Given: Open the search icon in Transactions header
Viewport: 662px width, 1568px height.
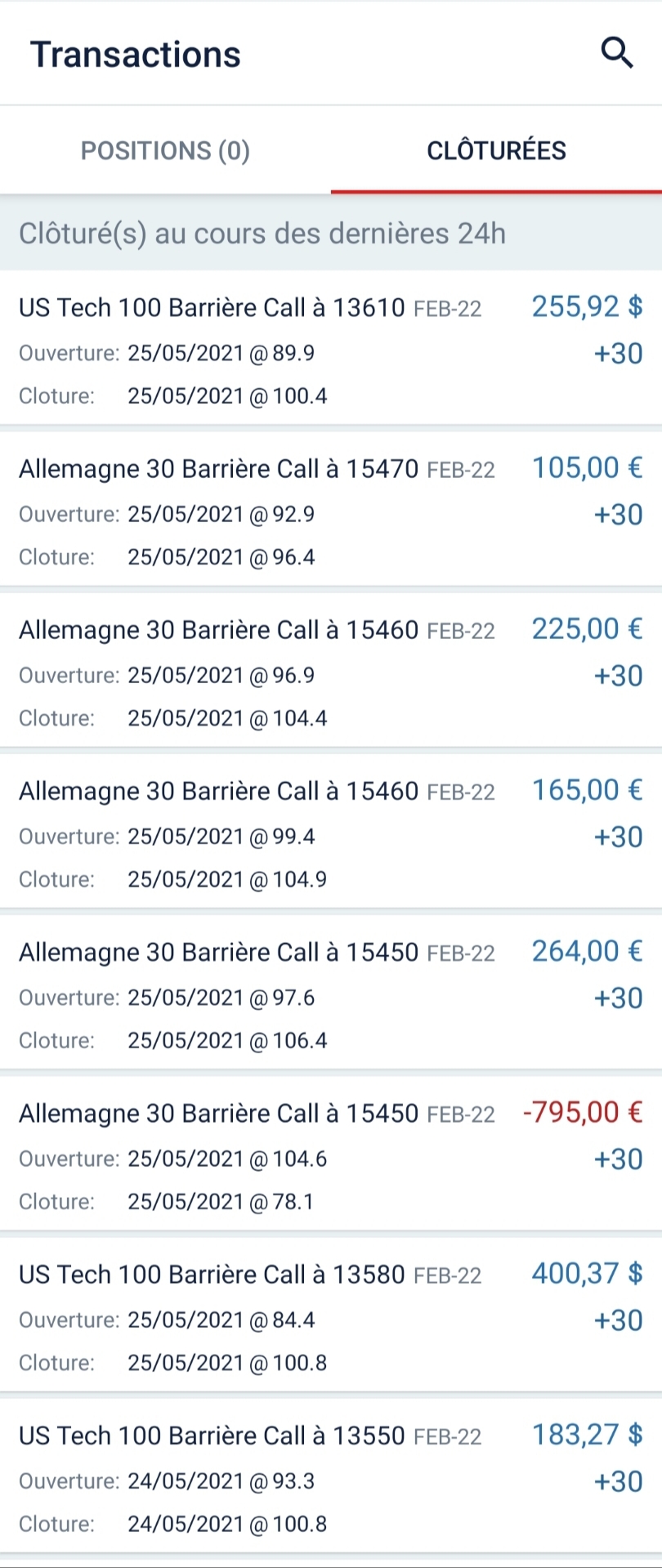Looking at the screenshot, I should point(617,53).
